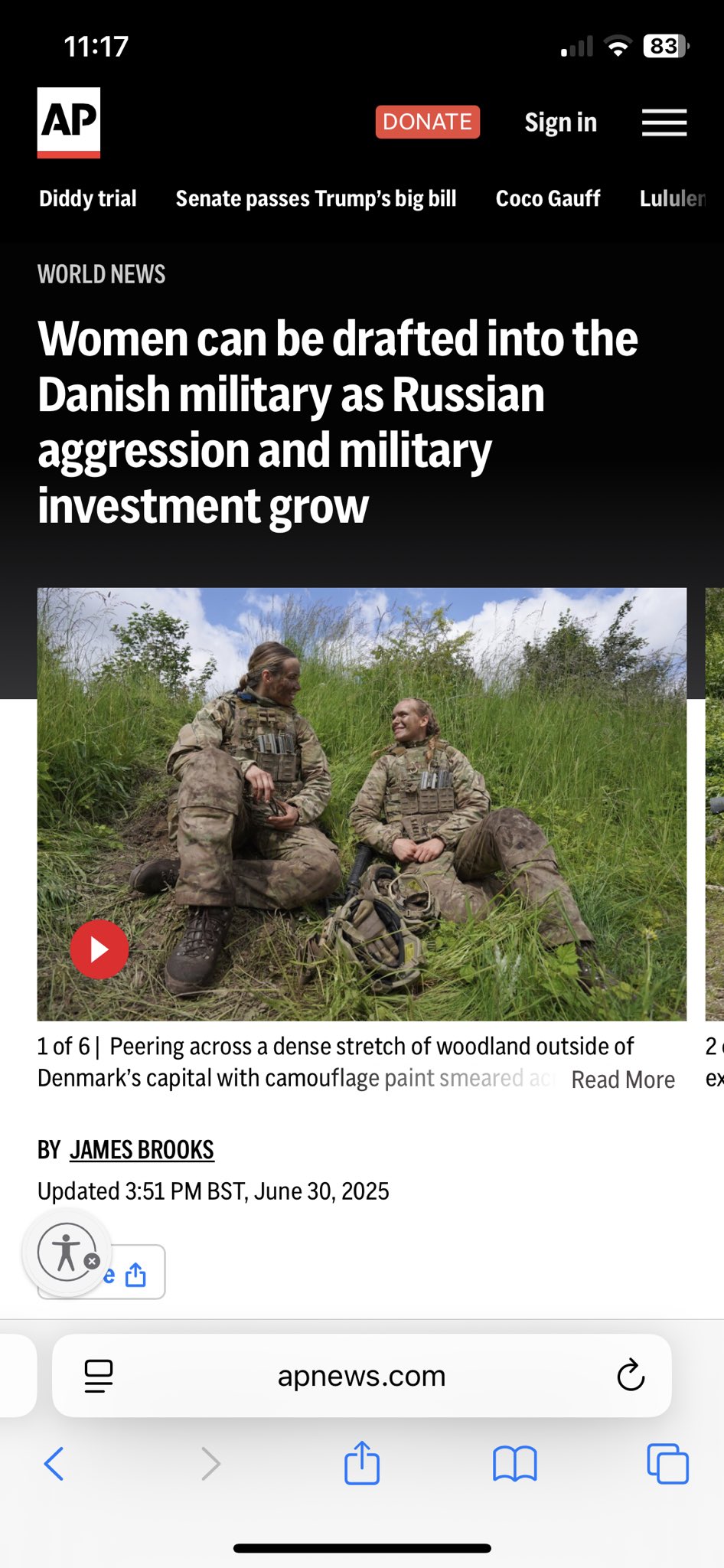The image size is (724, 1568).
Task: Open Safari bookmarks
Action: pos(515,1464)
